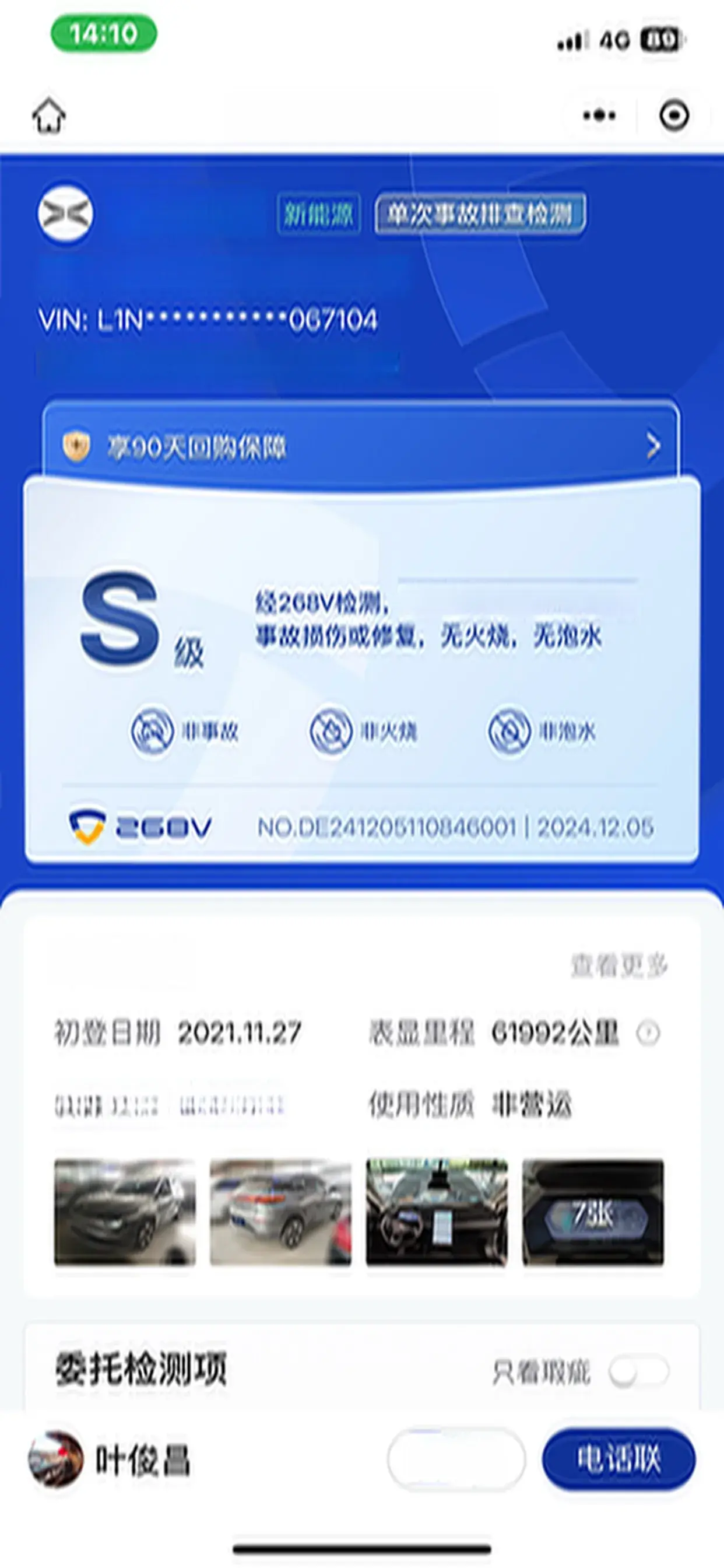Close the mini program via target icon
The width and height of the screenshot is (724, 1568).
[x=674, y=115]
